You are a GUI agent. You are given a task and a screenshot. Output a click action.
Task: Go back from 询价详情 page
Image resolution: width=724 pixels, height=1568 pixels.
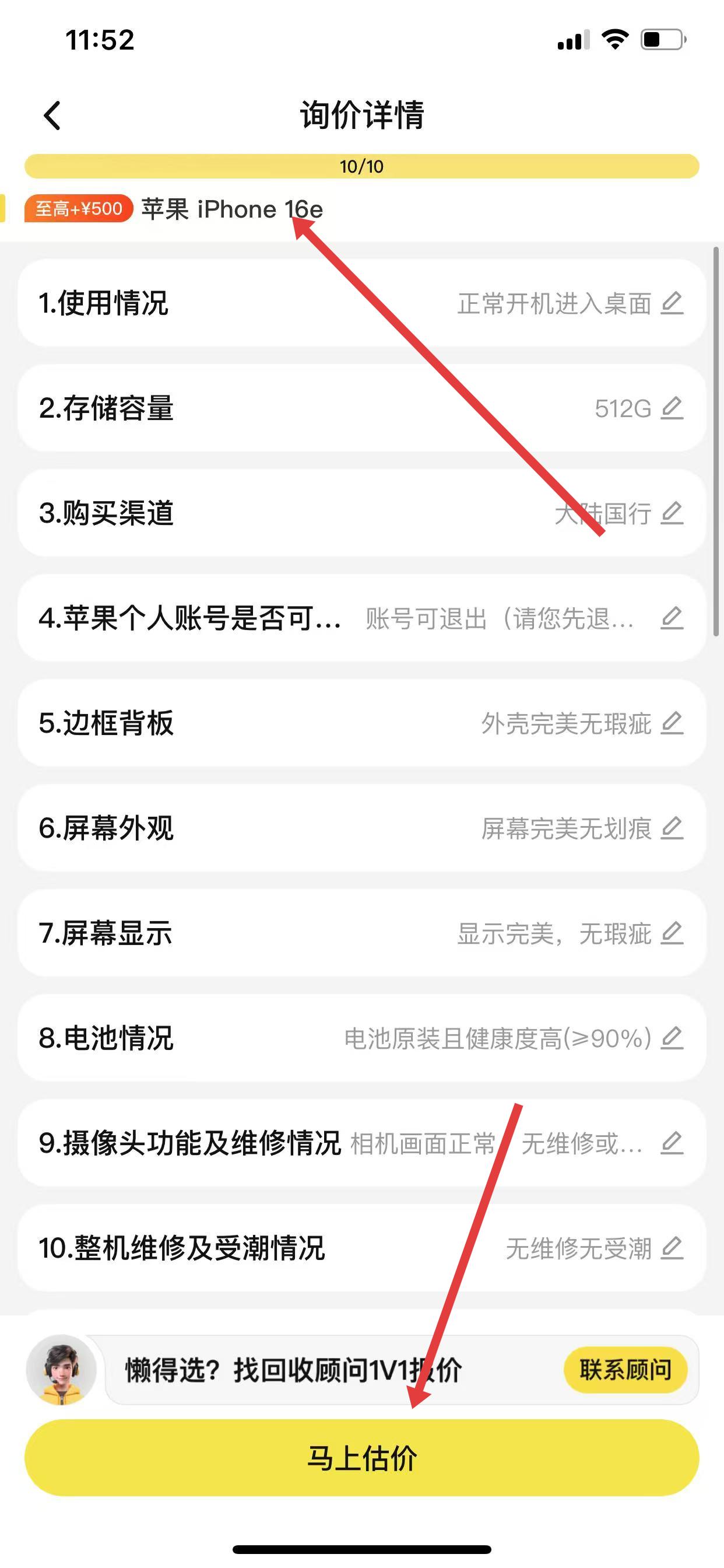tap(53, 116)
